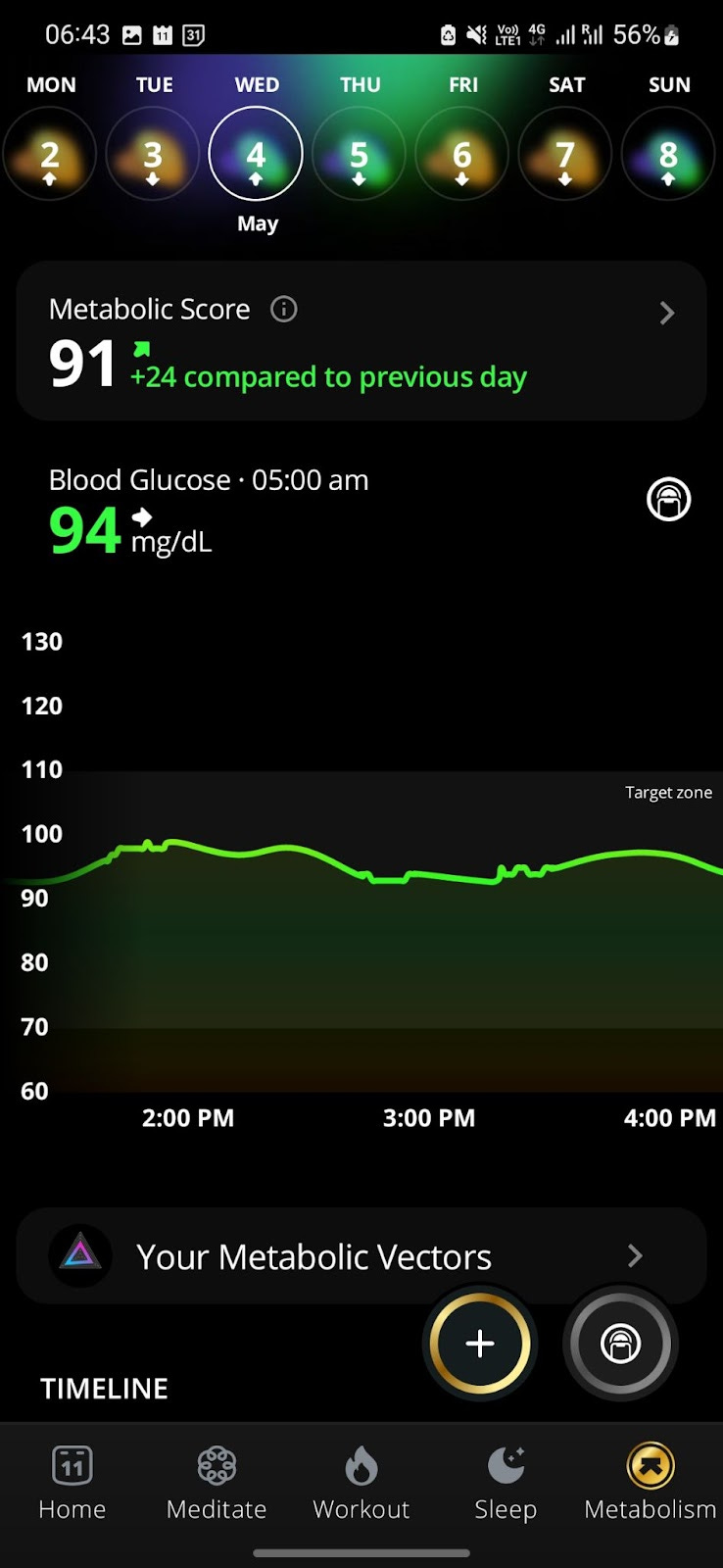Select Sunday the 8th
This screenshot has height=1568, width=723.
[668, 155]
